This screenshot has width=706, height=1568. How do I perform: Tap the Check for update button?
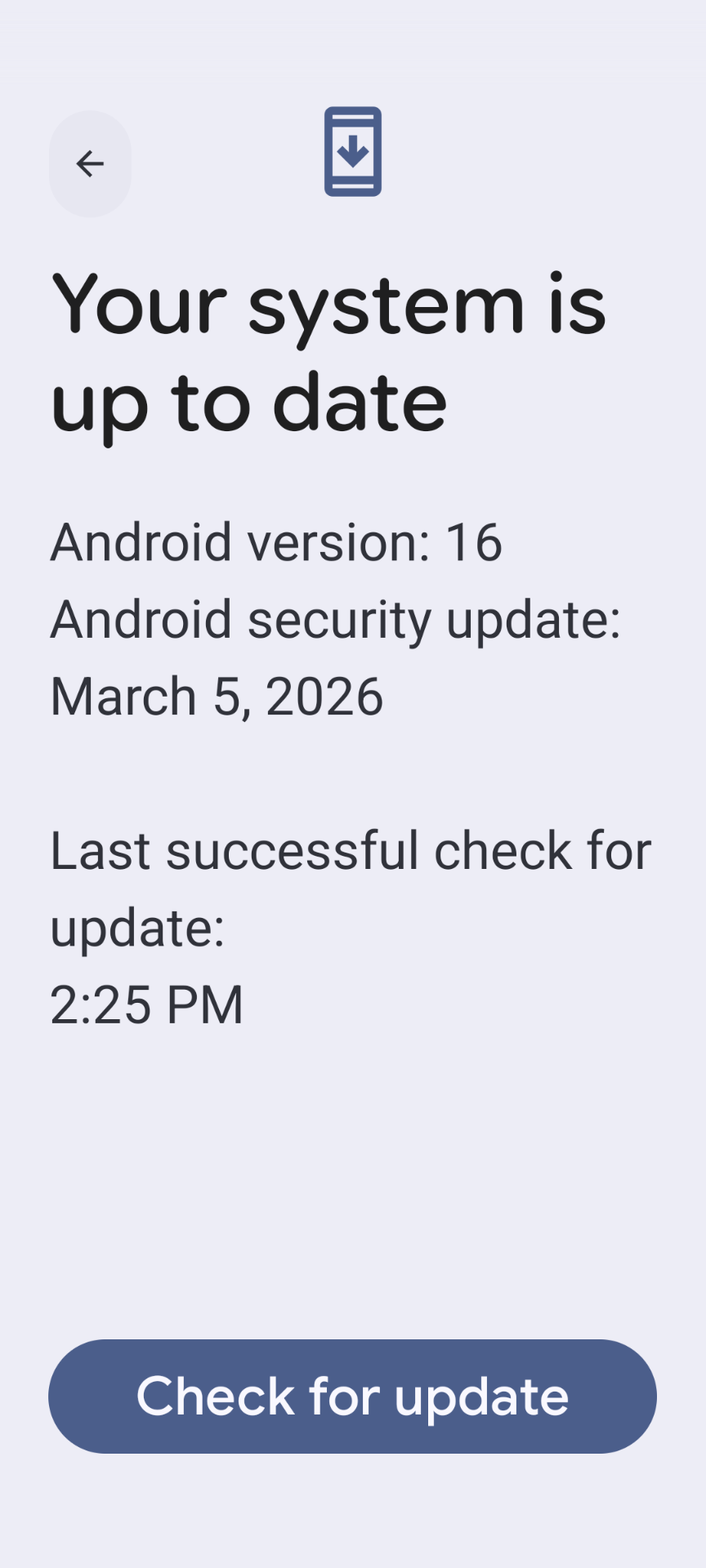pos(352,1396)
